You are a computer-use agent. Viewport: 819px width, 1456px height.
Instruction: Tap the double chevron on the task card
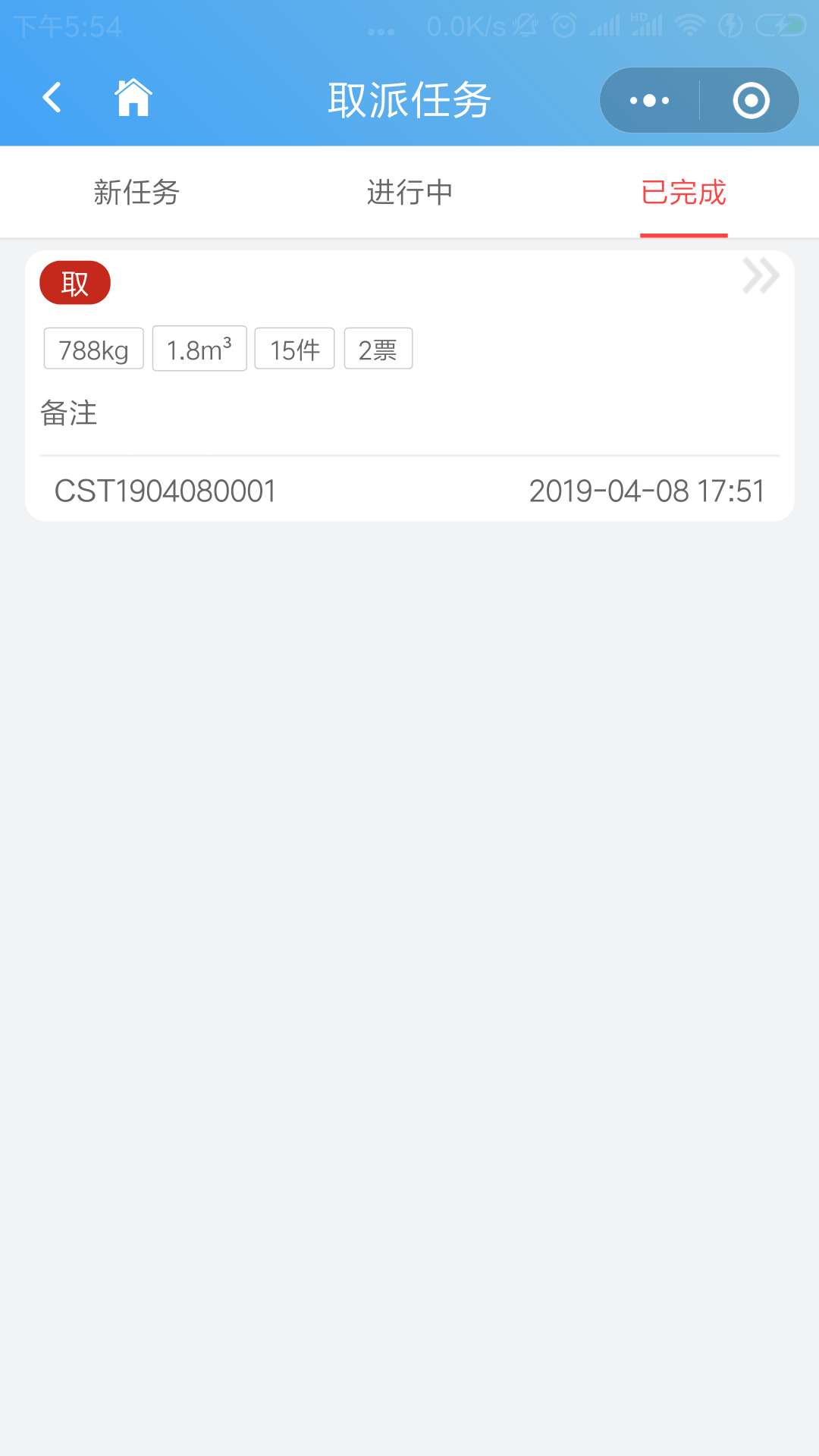761,275
